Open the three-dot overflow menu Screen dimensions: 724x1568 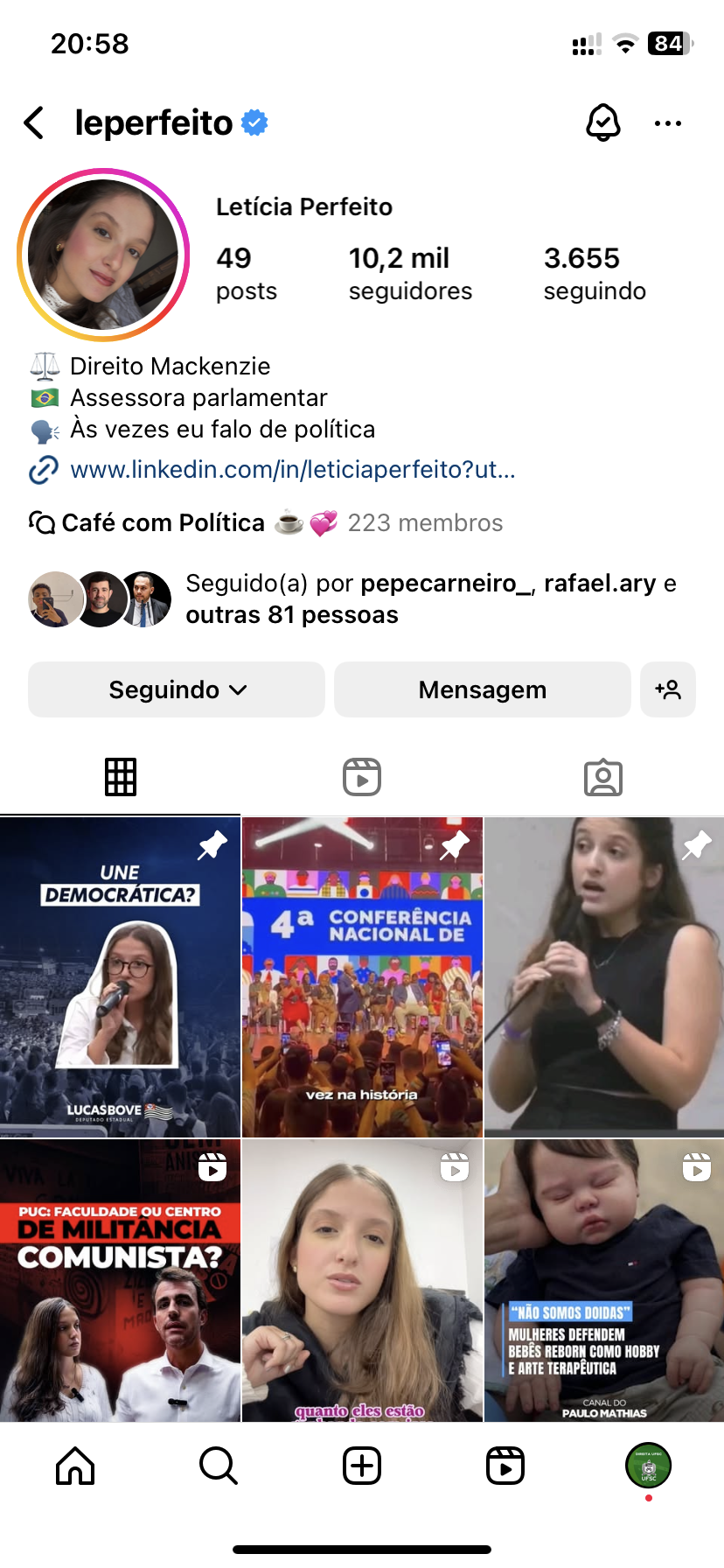667,123
